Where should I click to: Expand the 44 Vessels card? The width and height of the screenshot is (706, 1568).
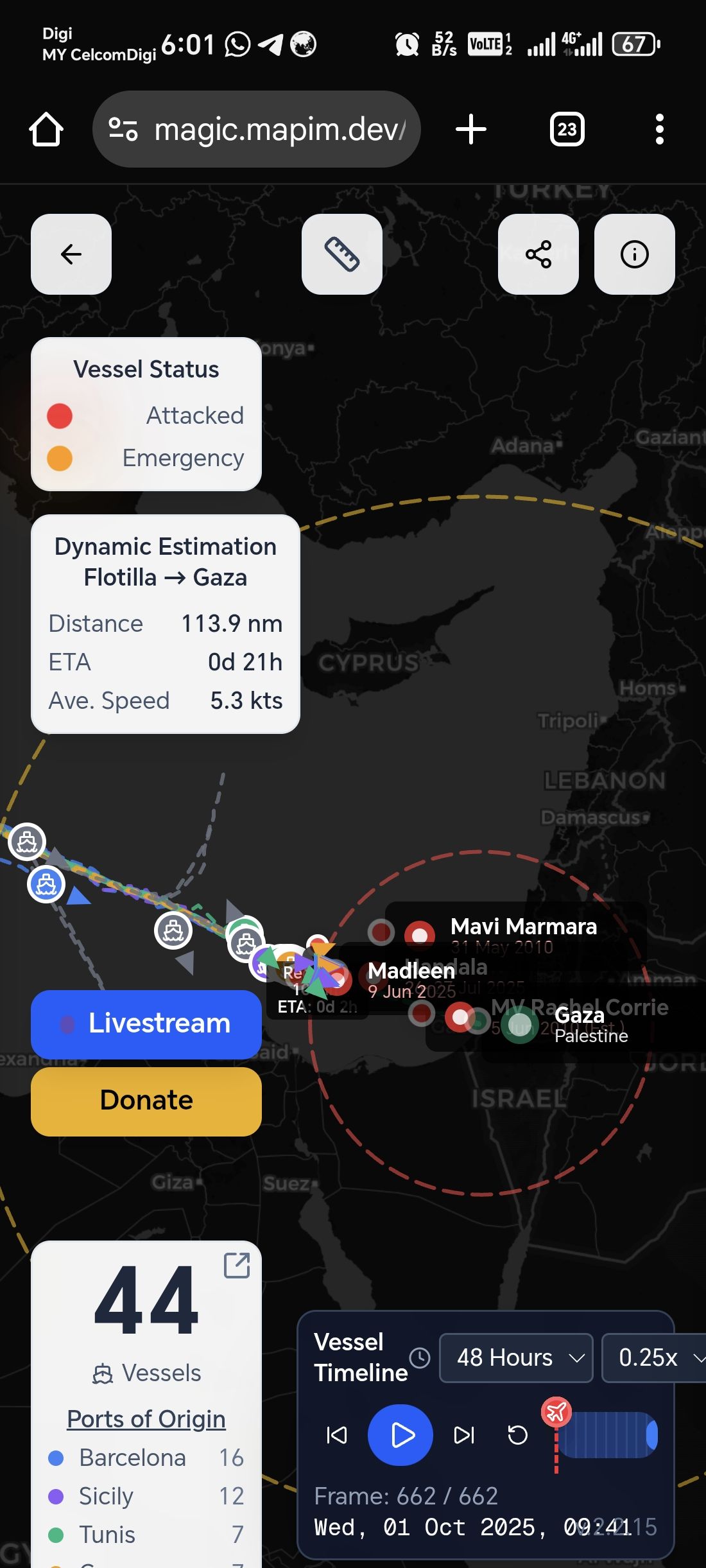[x=236, y=1266]
